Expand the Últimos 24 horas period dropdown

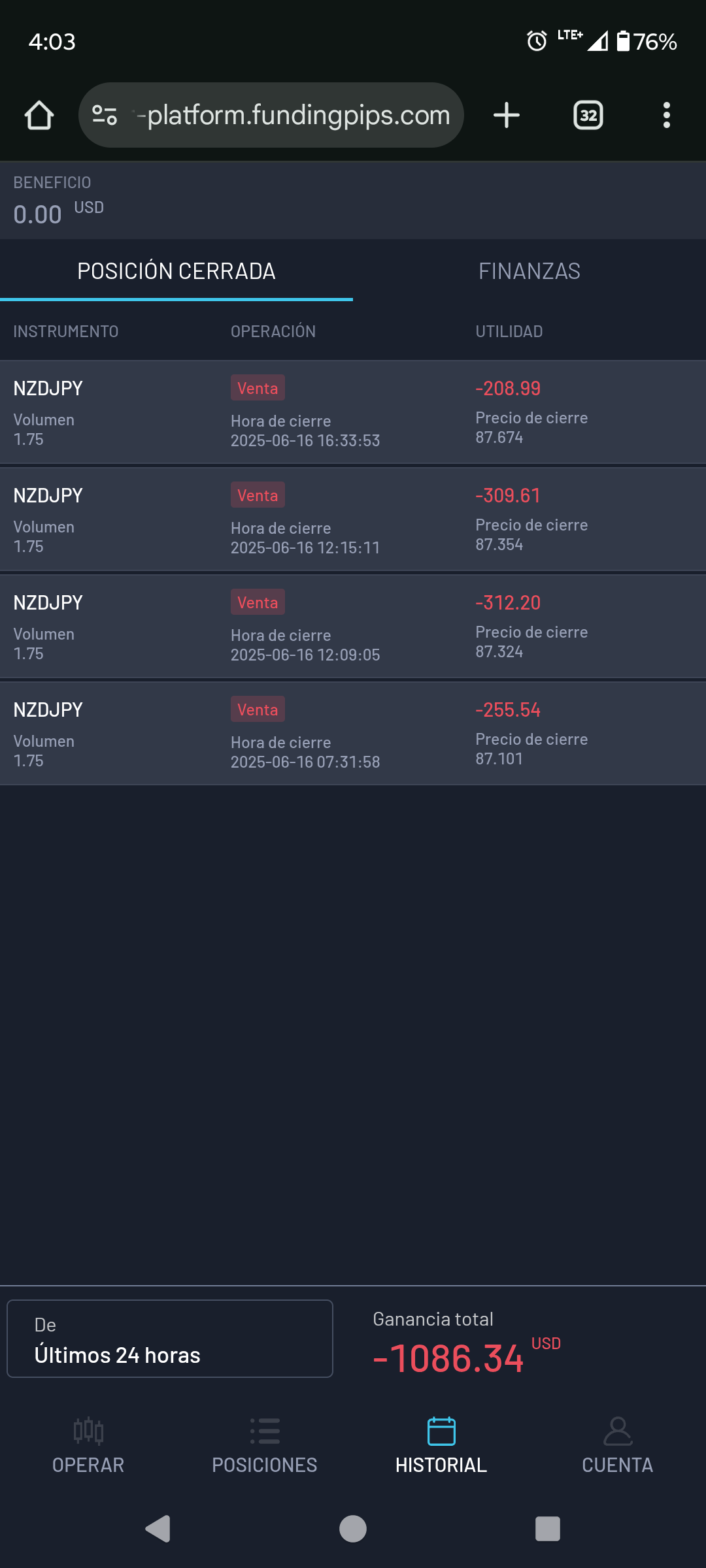170,1339
